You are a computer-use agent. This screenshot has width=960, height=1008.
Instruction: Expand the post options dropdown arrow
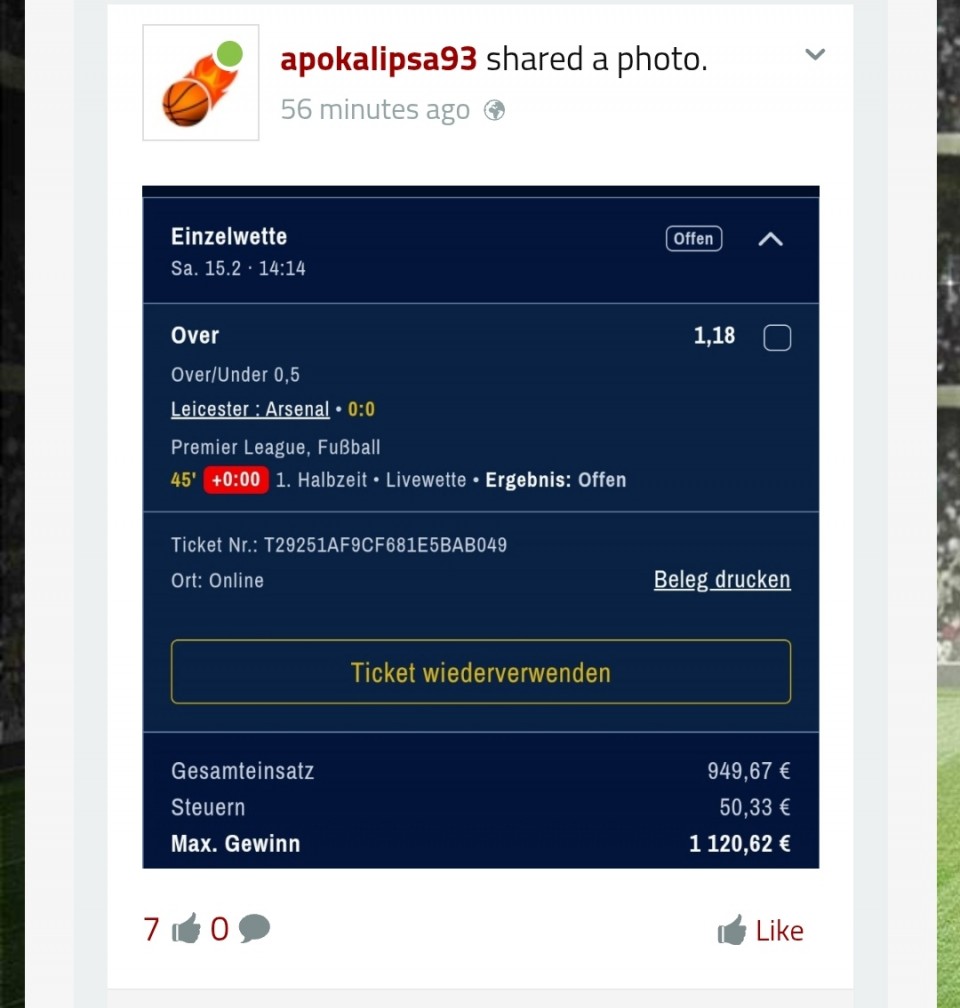[x=815, y=55]
